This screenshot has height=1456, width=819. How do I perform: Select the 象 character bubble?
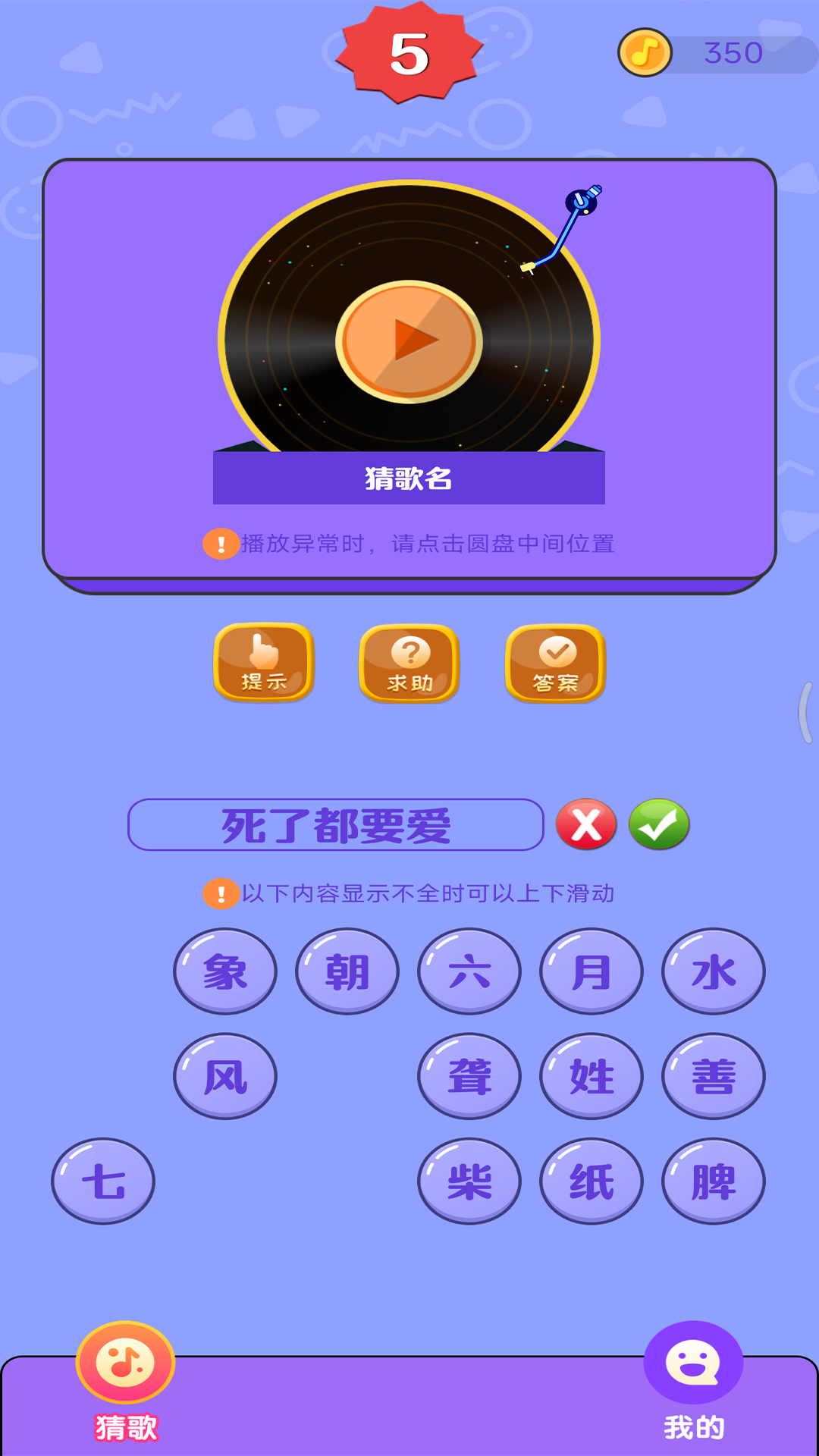224,970
